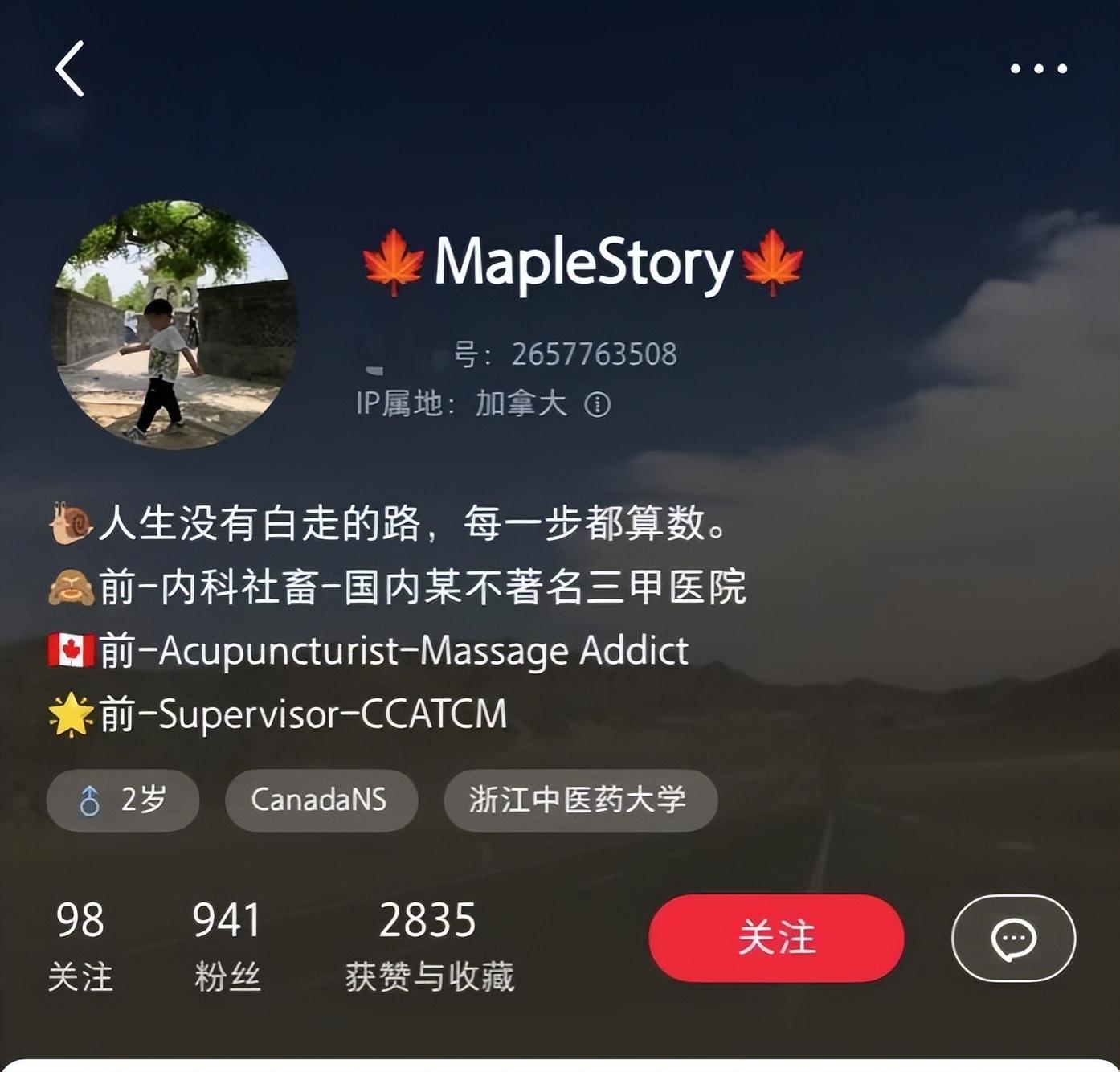
Task: Show 2835 获赞与收藏 details
Action: pyautogui.click(x=428, y=945)
